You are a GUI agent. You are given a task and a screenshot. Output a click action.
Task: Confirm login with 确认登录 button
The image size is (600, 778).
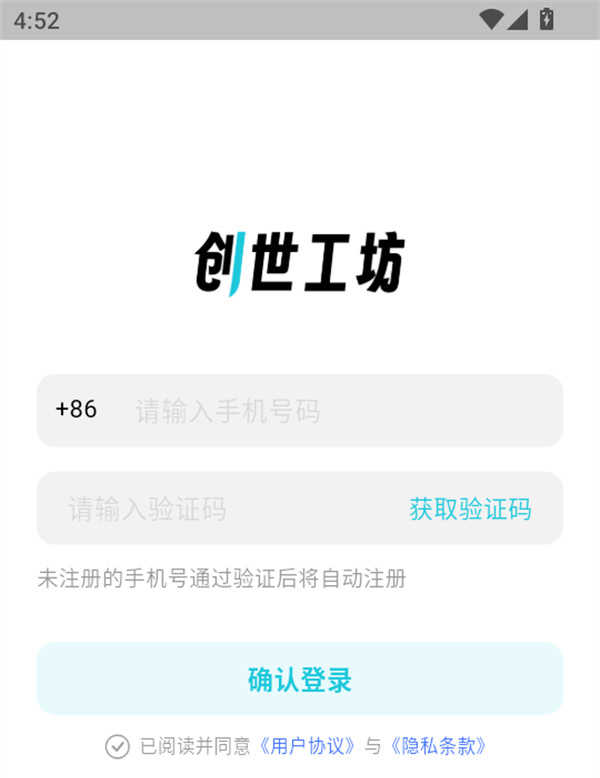(x=300, y=679)
